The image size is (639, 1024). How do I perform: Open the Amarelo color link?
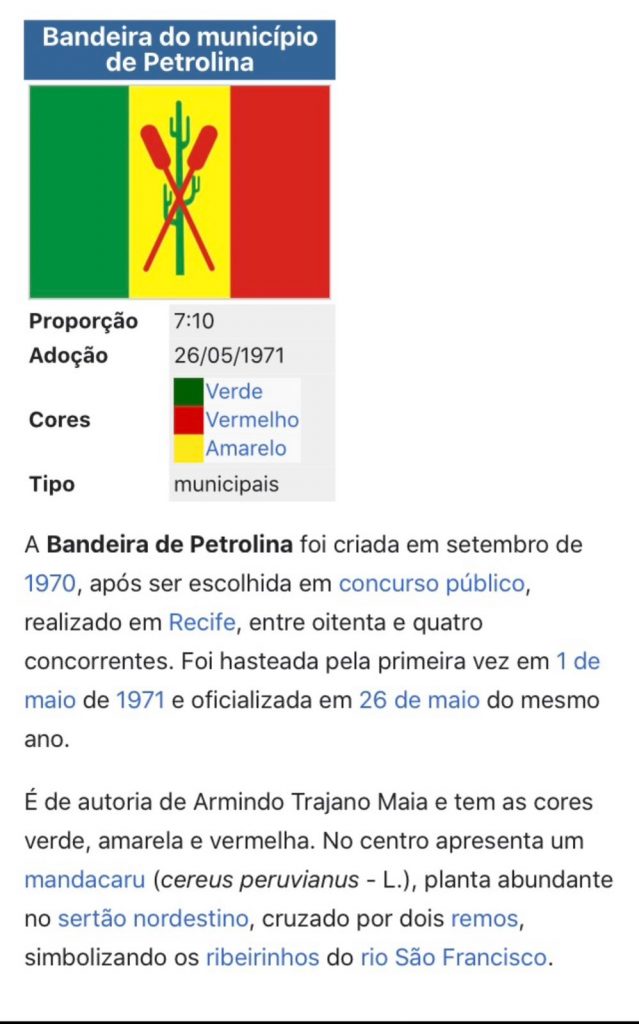246,448
